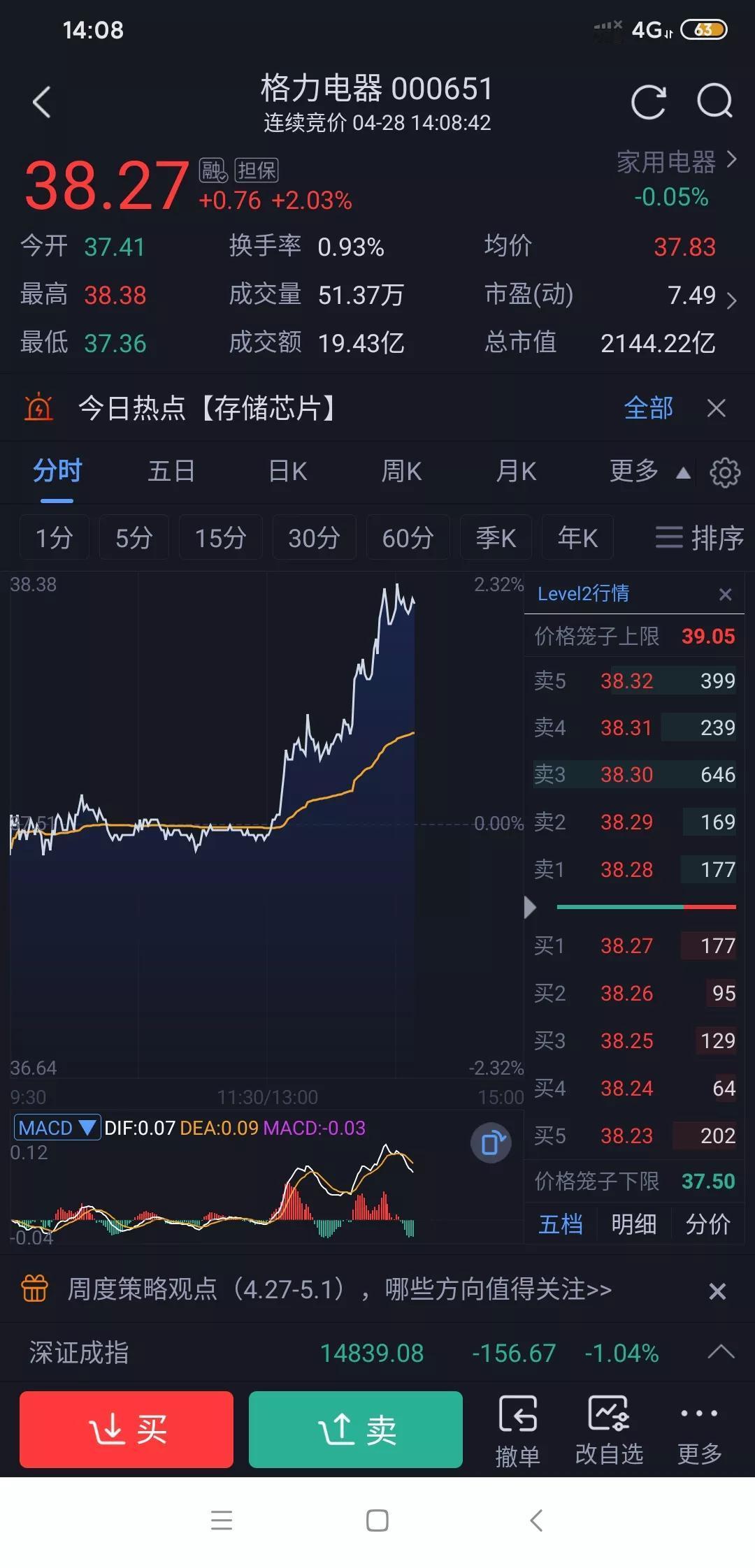Screen dimensions: 755x1568
Task: Open chart settings via gear icon
Action: [x=725, y=472]
